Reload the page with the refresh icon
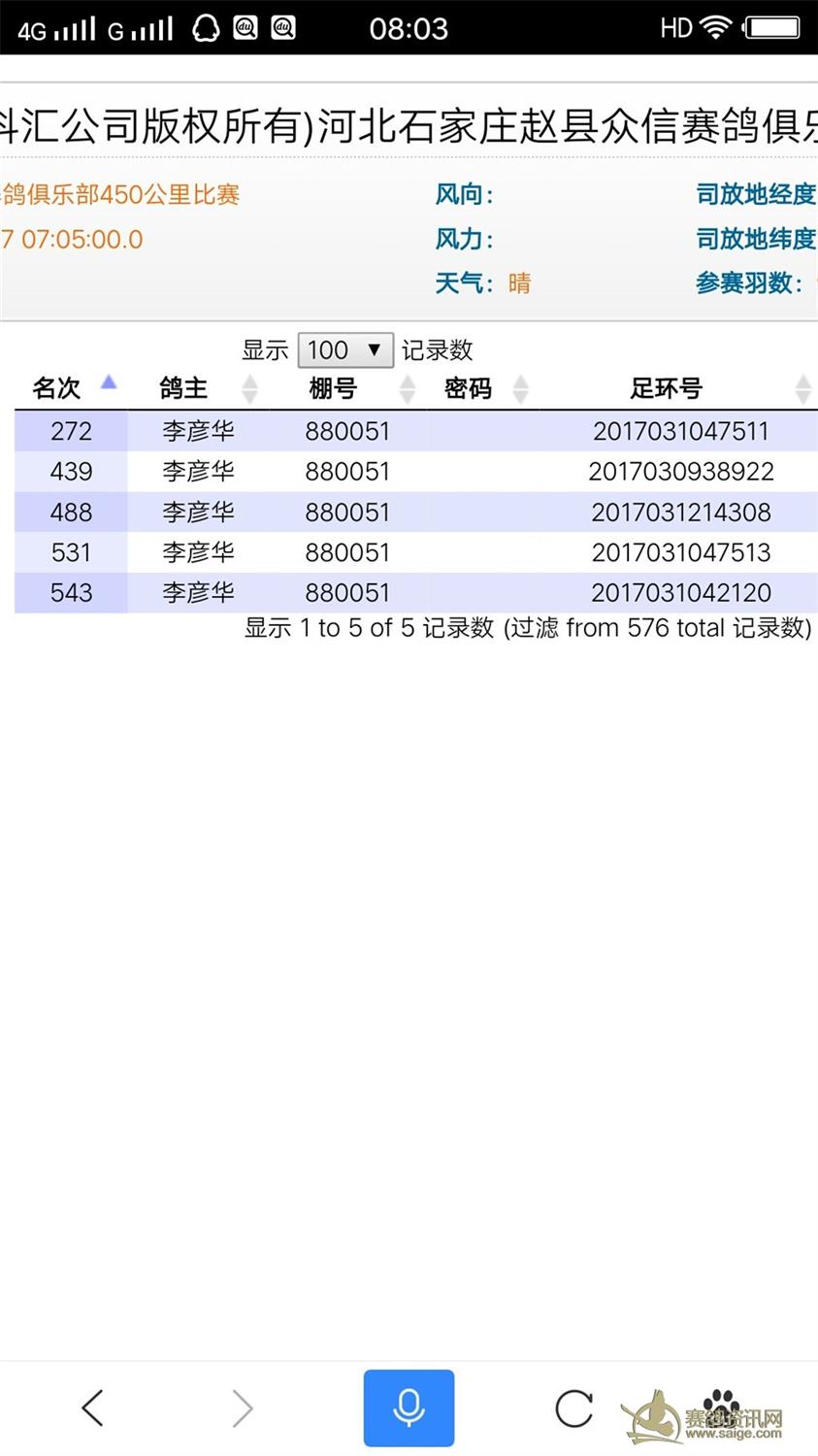 pyautogui.click(x=573, y=1408)
